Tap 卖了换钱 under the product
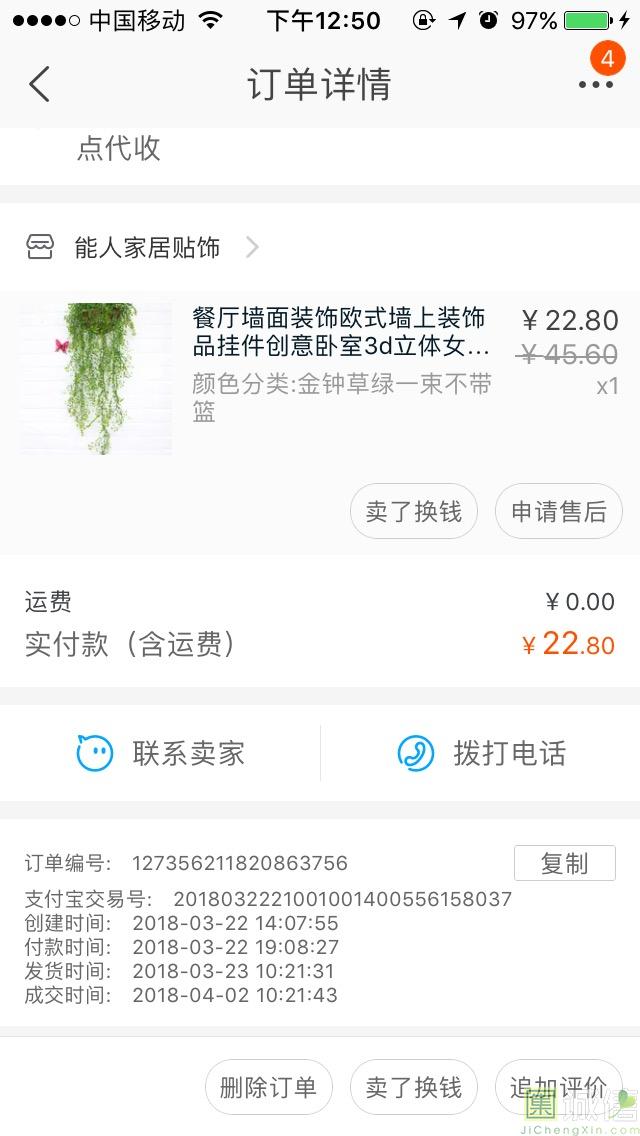 413,512
